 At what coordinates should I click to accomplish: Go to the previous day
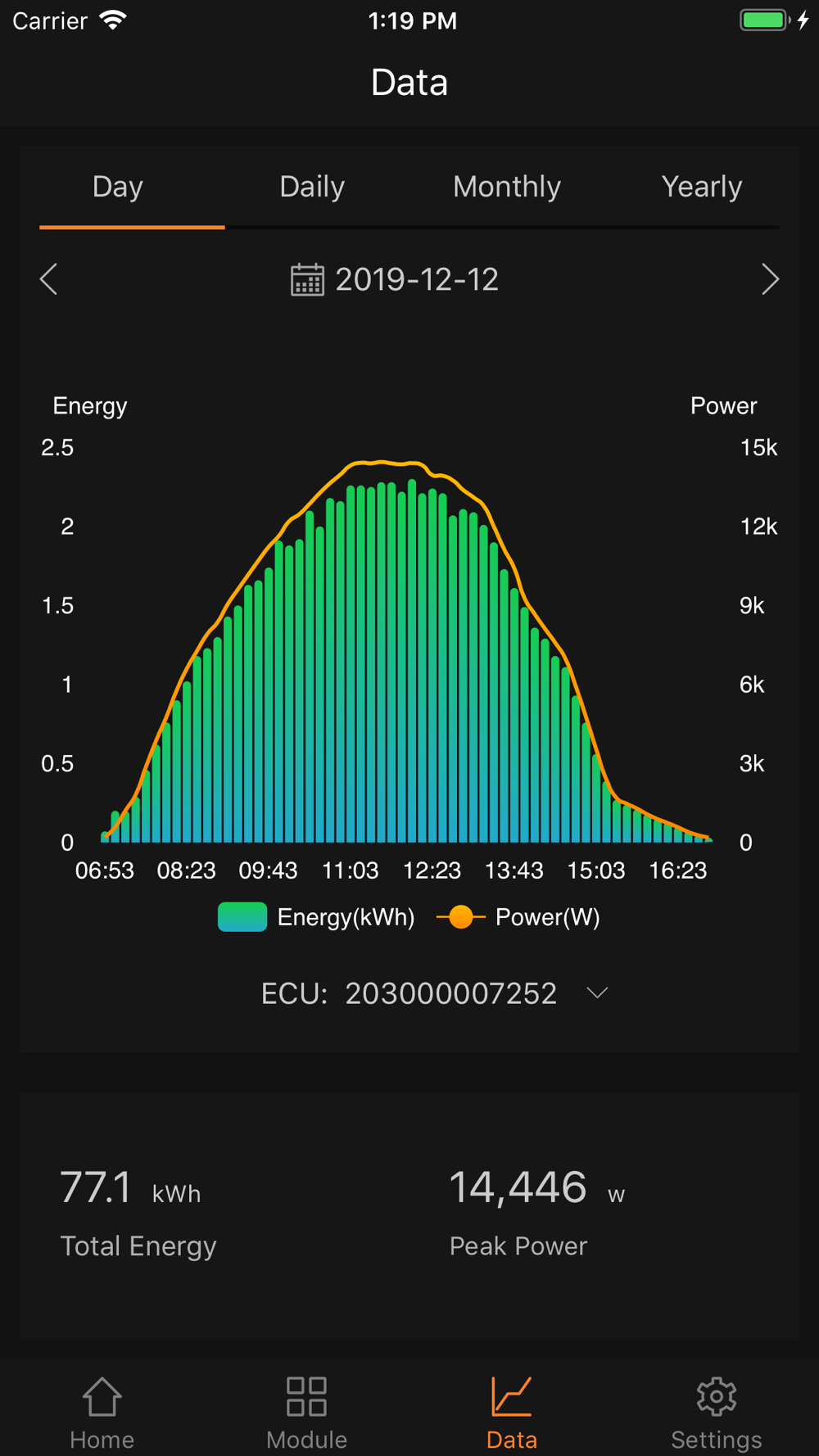[49, 279]
